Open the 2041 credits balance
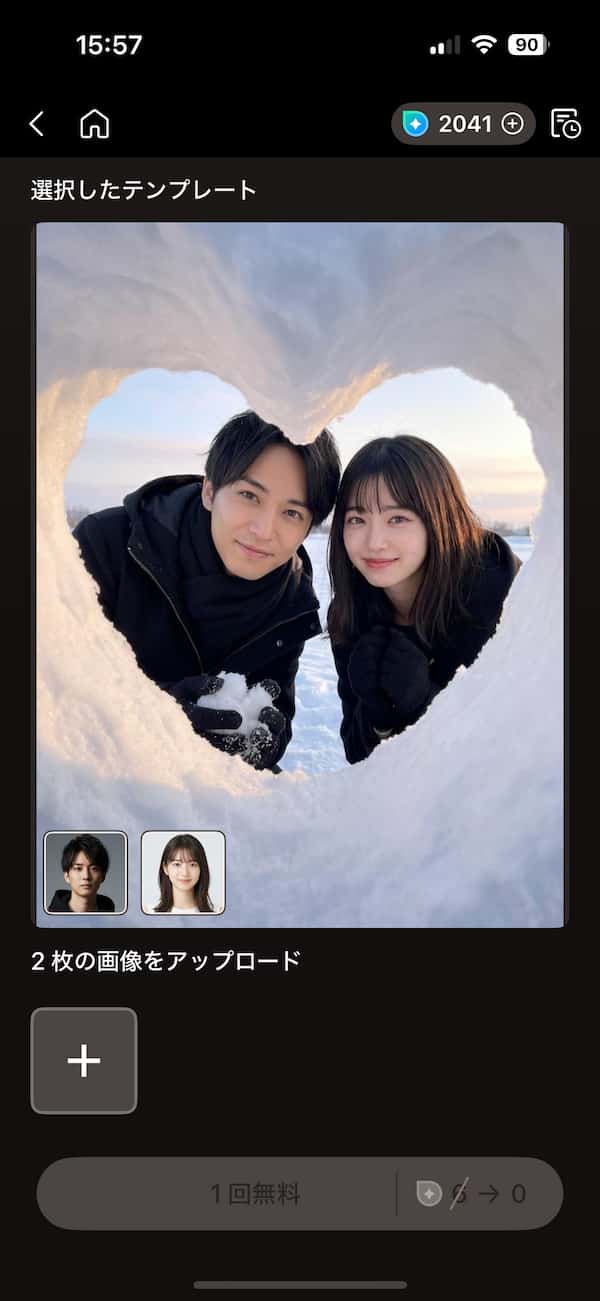Viewport: 600px width, 1301px height. tap(463, 124)
